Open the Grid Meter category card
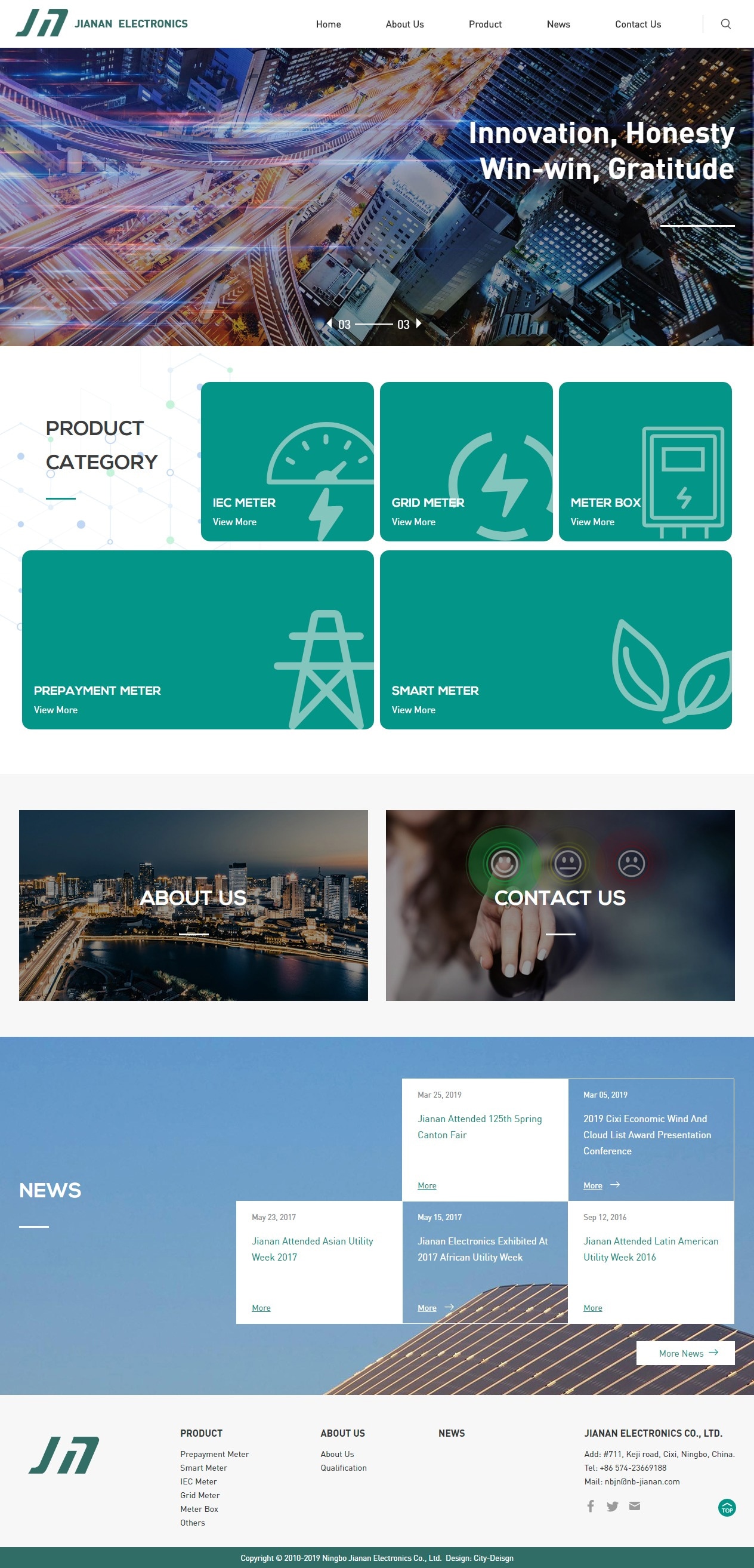This screenshot has width=754, height=1568. pyautogui.click(x=465, y=461)
